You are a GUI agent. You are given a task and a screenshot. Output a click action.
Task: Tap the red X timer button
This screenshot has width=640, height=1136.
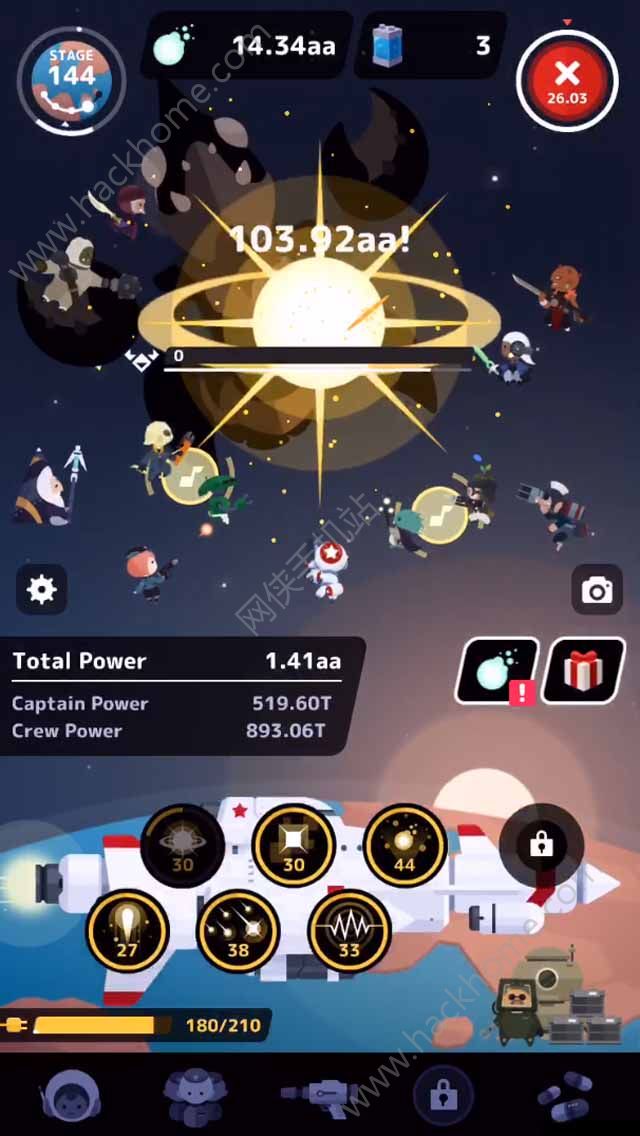pos(567,79)
